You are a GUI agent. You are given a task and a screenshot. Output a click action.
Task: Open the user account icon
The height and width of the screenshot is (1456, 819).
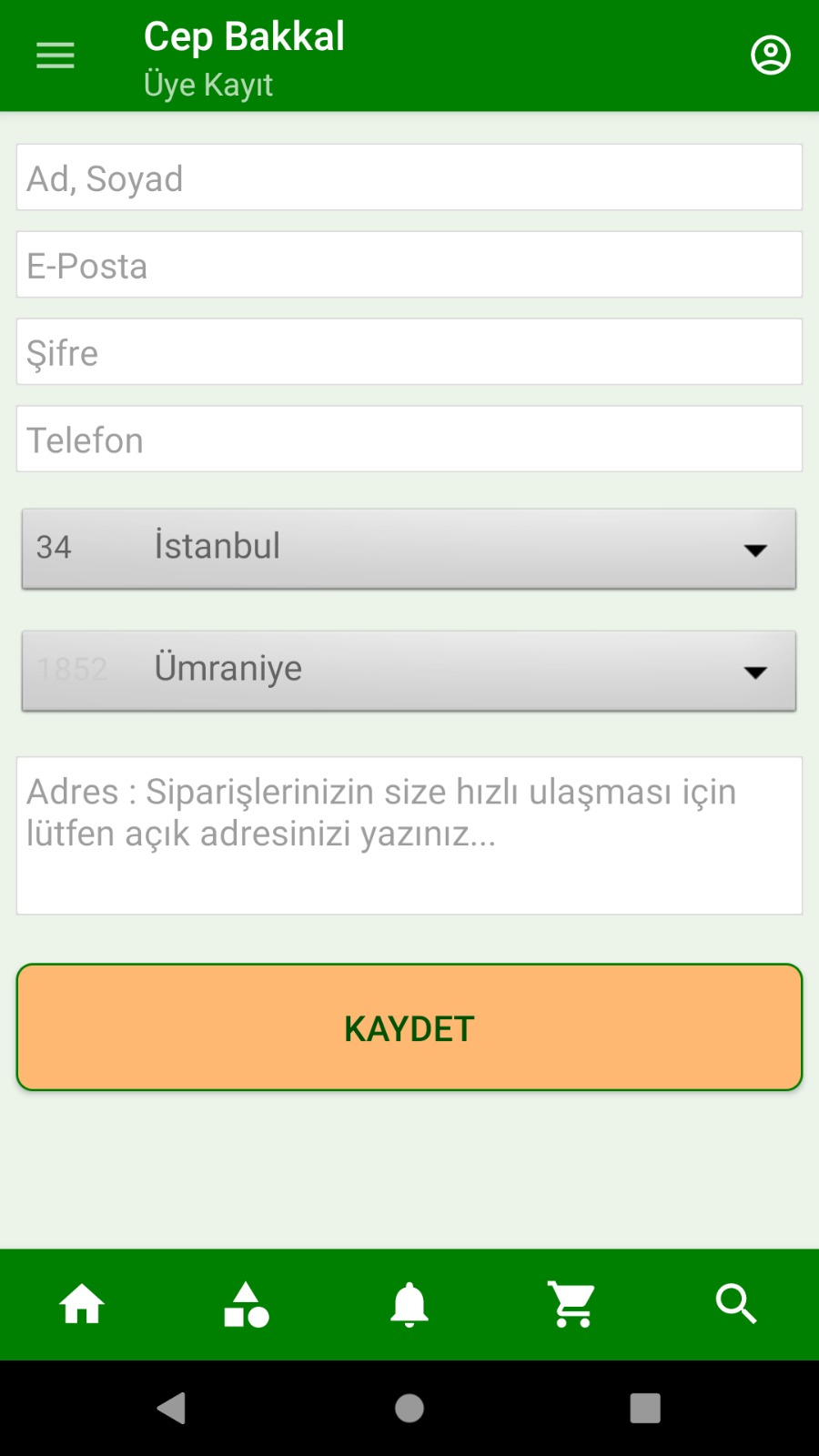click(x=770, y=56)
